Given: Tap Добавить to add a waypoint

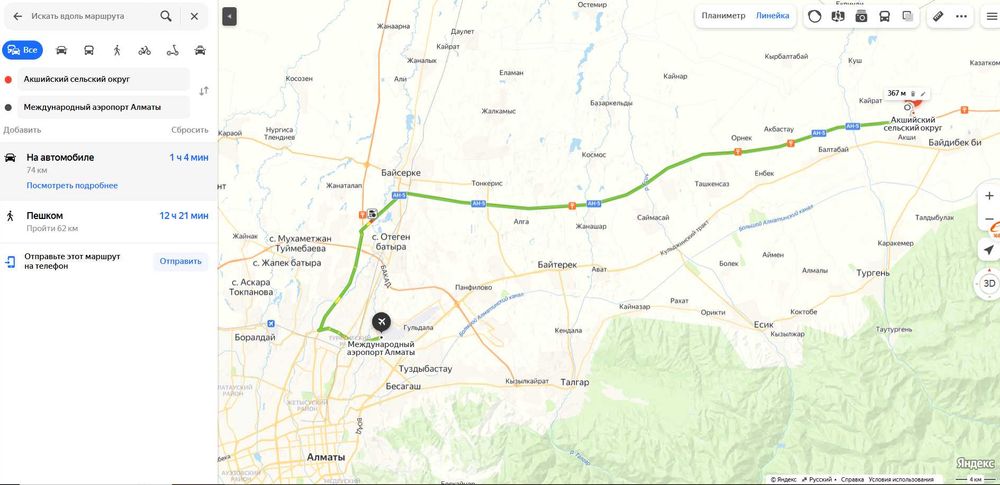Looking at the screenshot, I should pyautogui.click(x=22, y=130).
